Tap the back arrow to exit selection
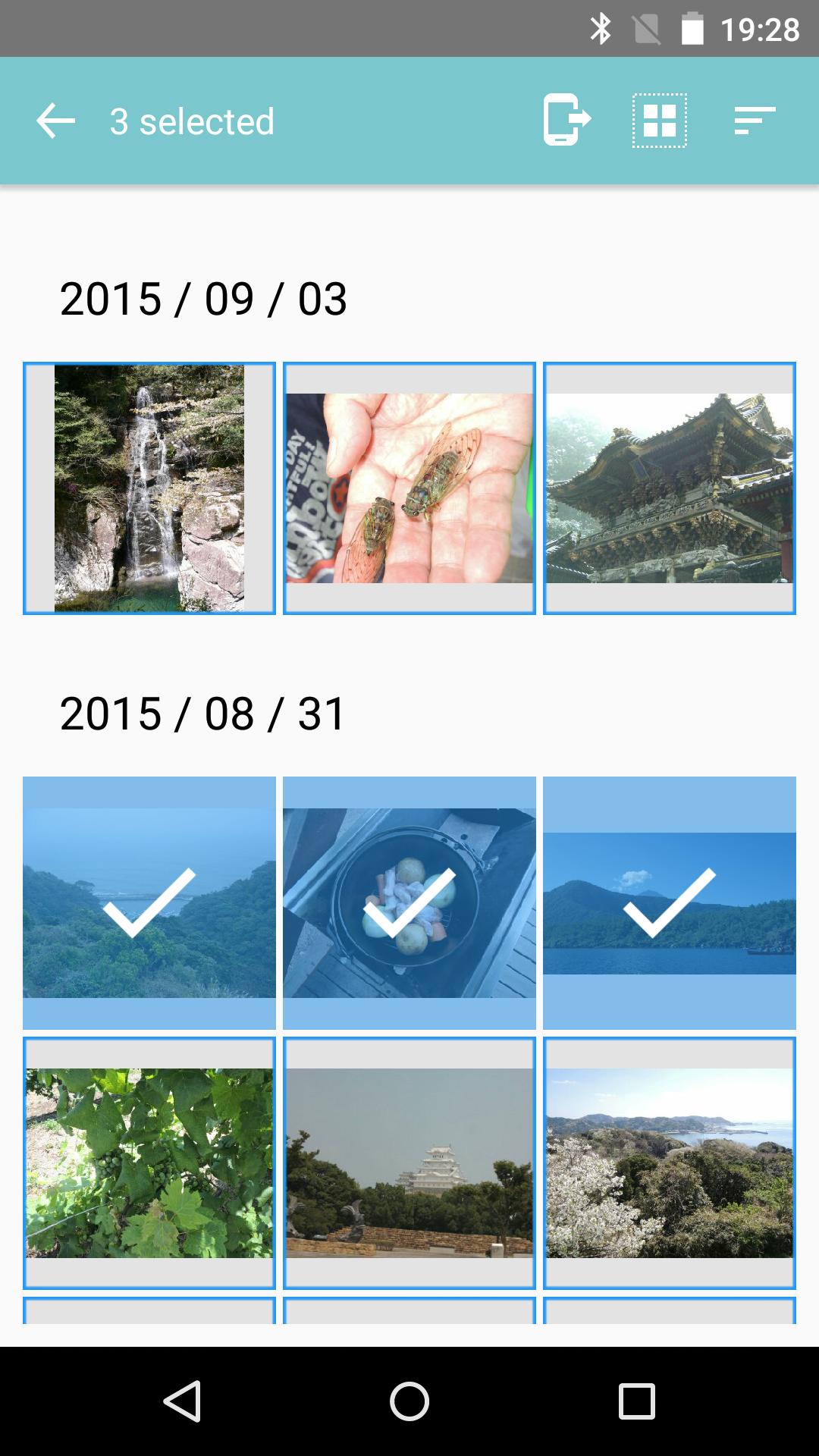 pyautogui.click(x=56, y=121)
